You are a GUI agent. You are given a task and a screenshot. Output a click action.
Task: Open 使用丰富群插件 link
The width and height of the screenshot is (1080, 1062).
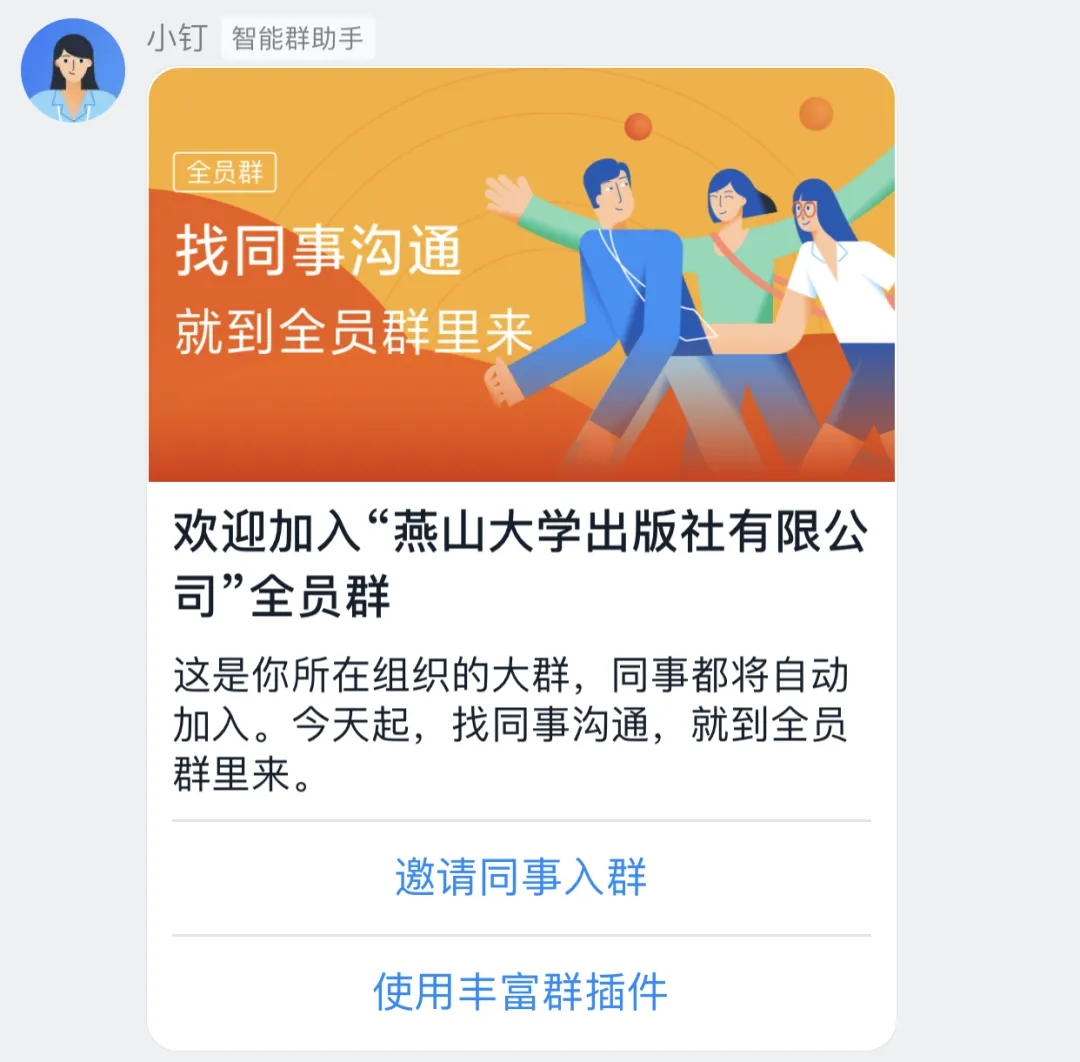pos(520,992)
